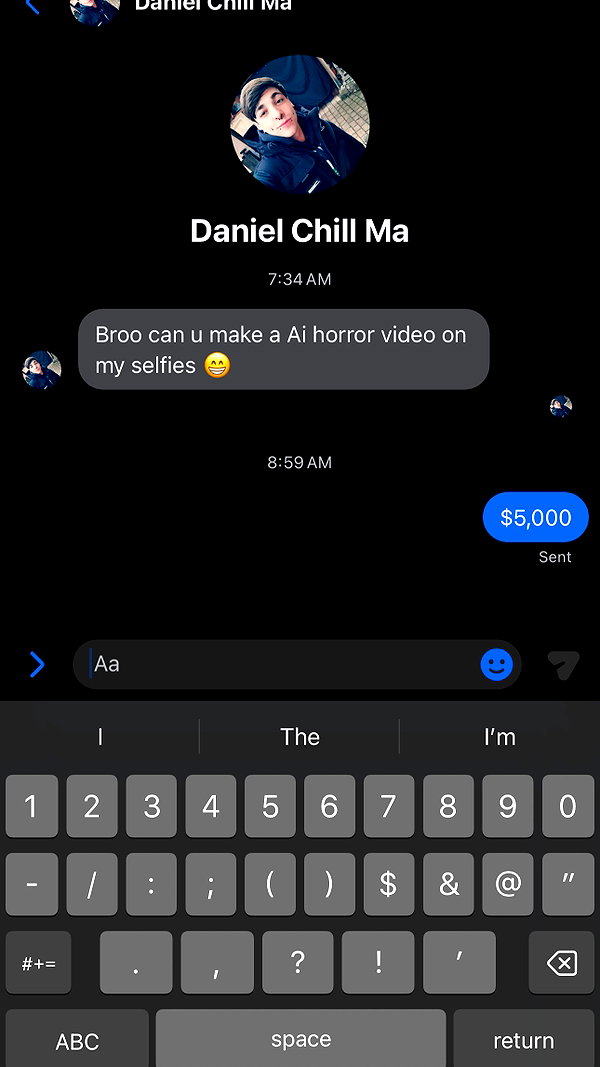Screen dimensions: 600x1067
Task: Type the number 5 key
Action: coord(270,806)
